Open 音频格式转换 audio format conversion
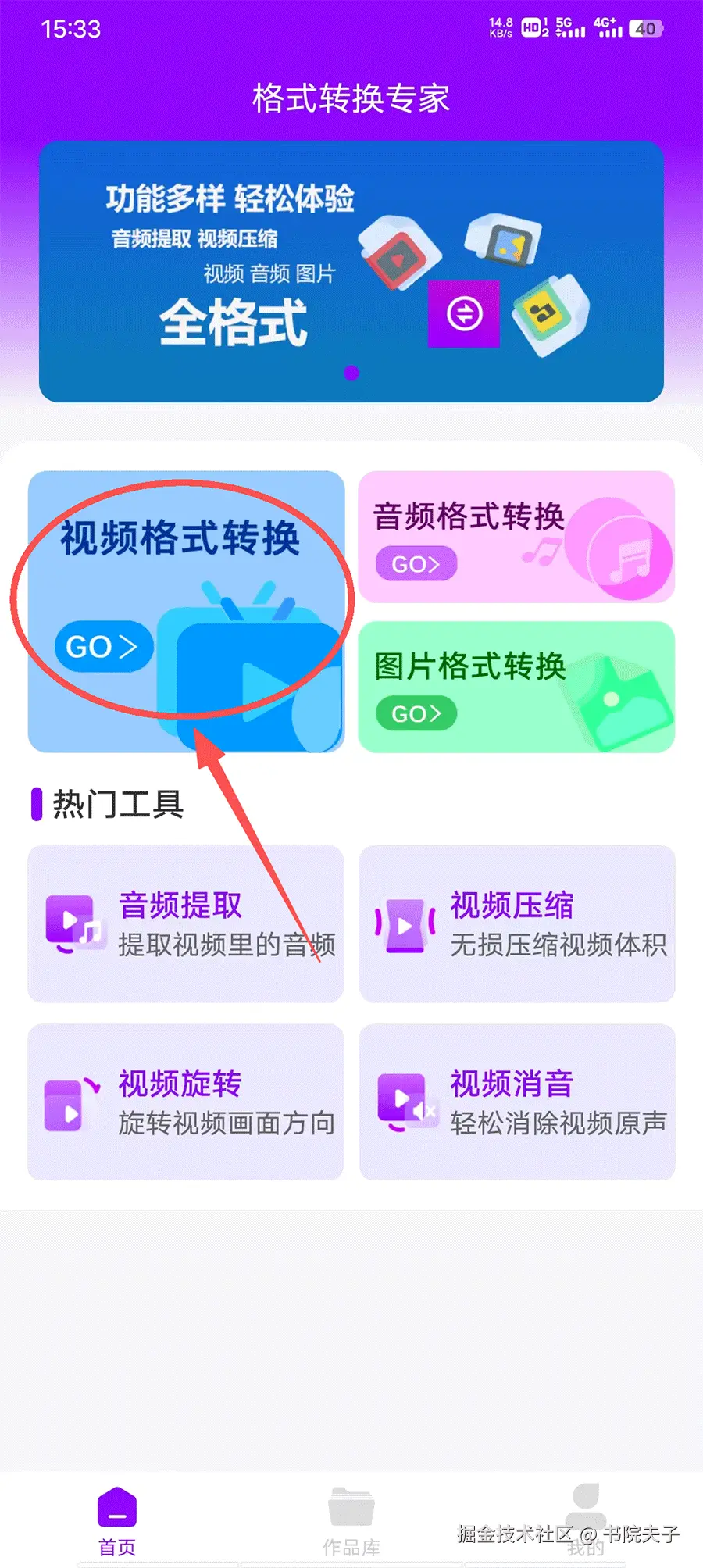The image size is (703, 1568). point(516,537)
